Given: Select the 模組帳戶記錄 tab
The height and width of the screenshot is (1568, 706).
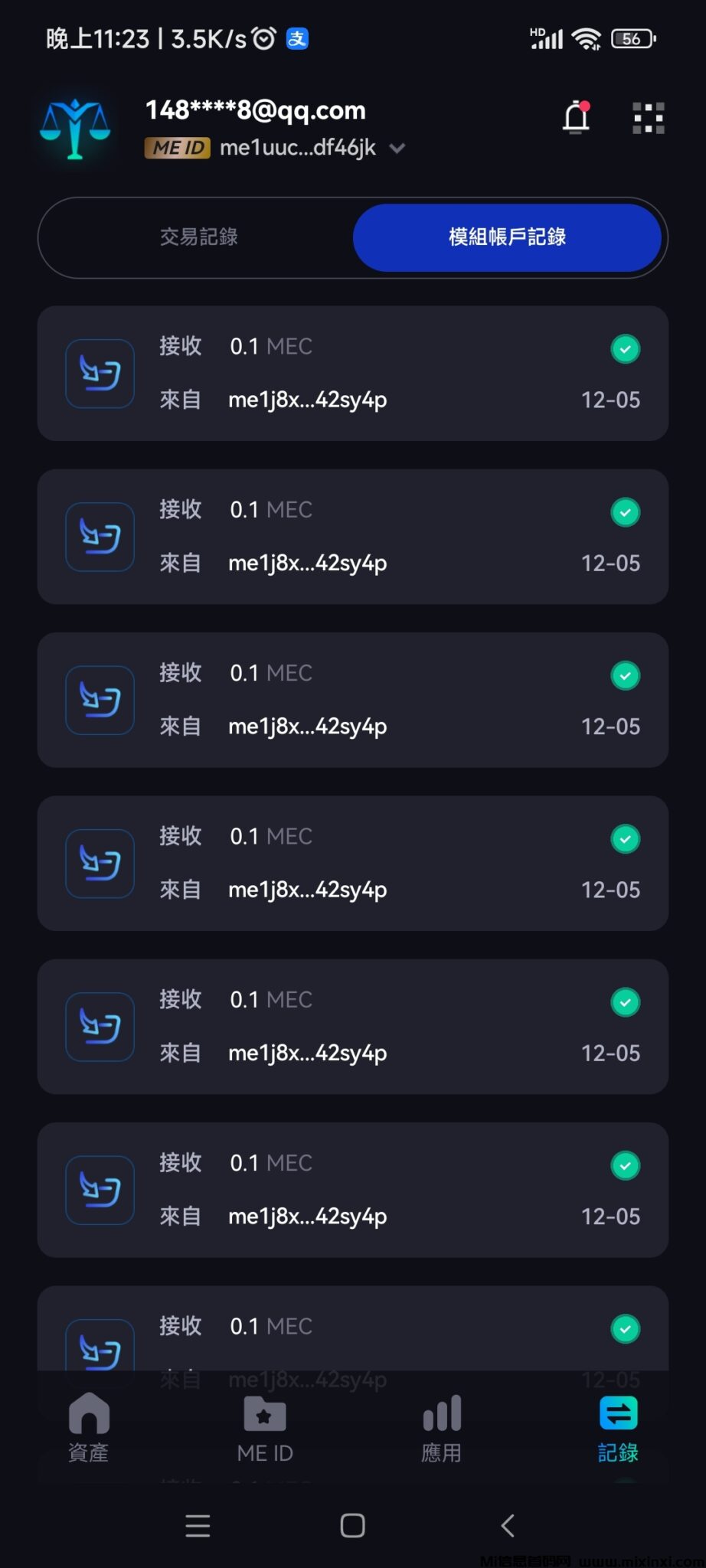Looking at the screenshot, I should click(x=507, y=237).
